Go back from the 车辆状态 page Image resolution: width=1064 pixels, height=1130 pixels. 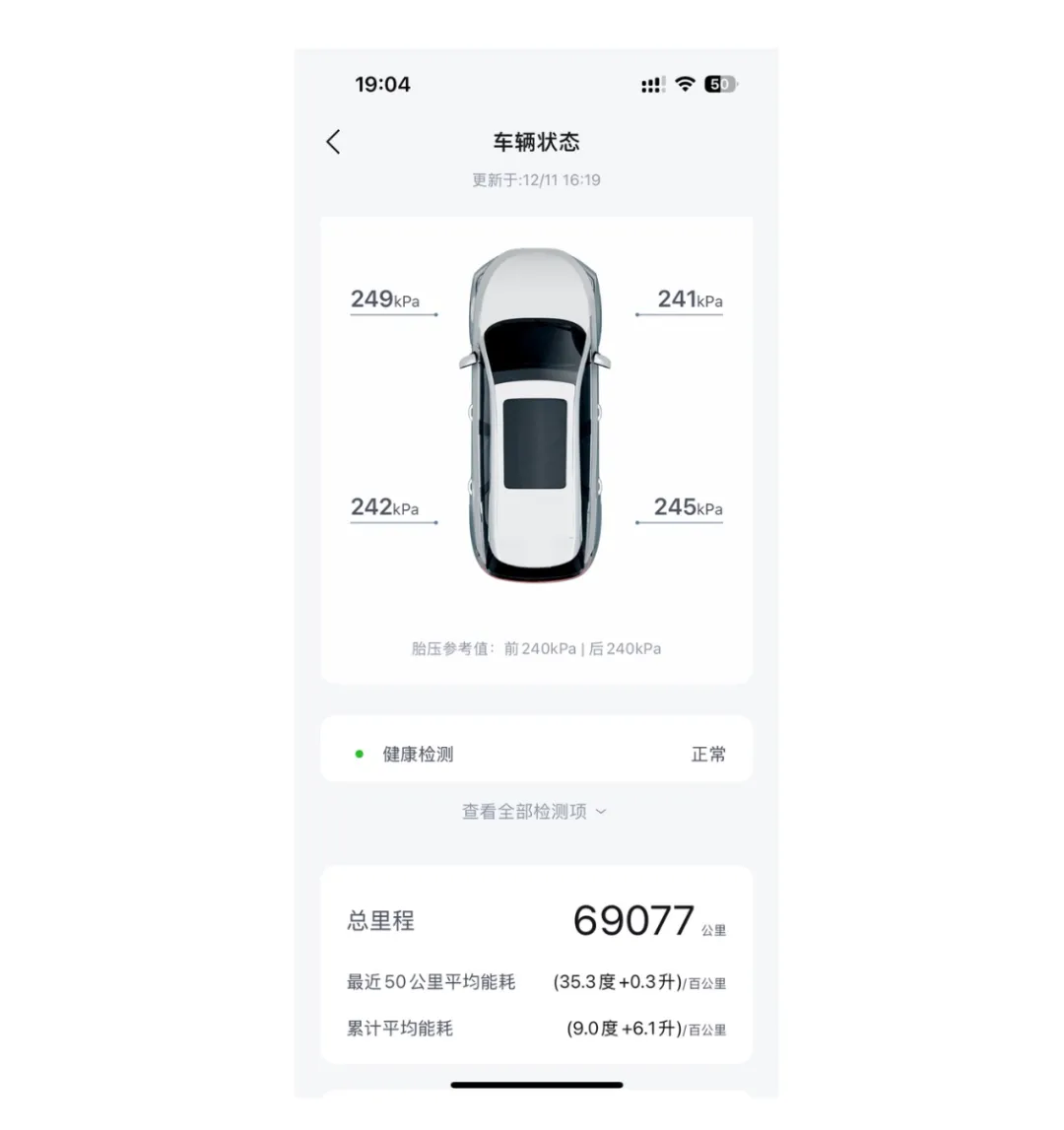pos(333,142)
